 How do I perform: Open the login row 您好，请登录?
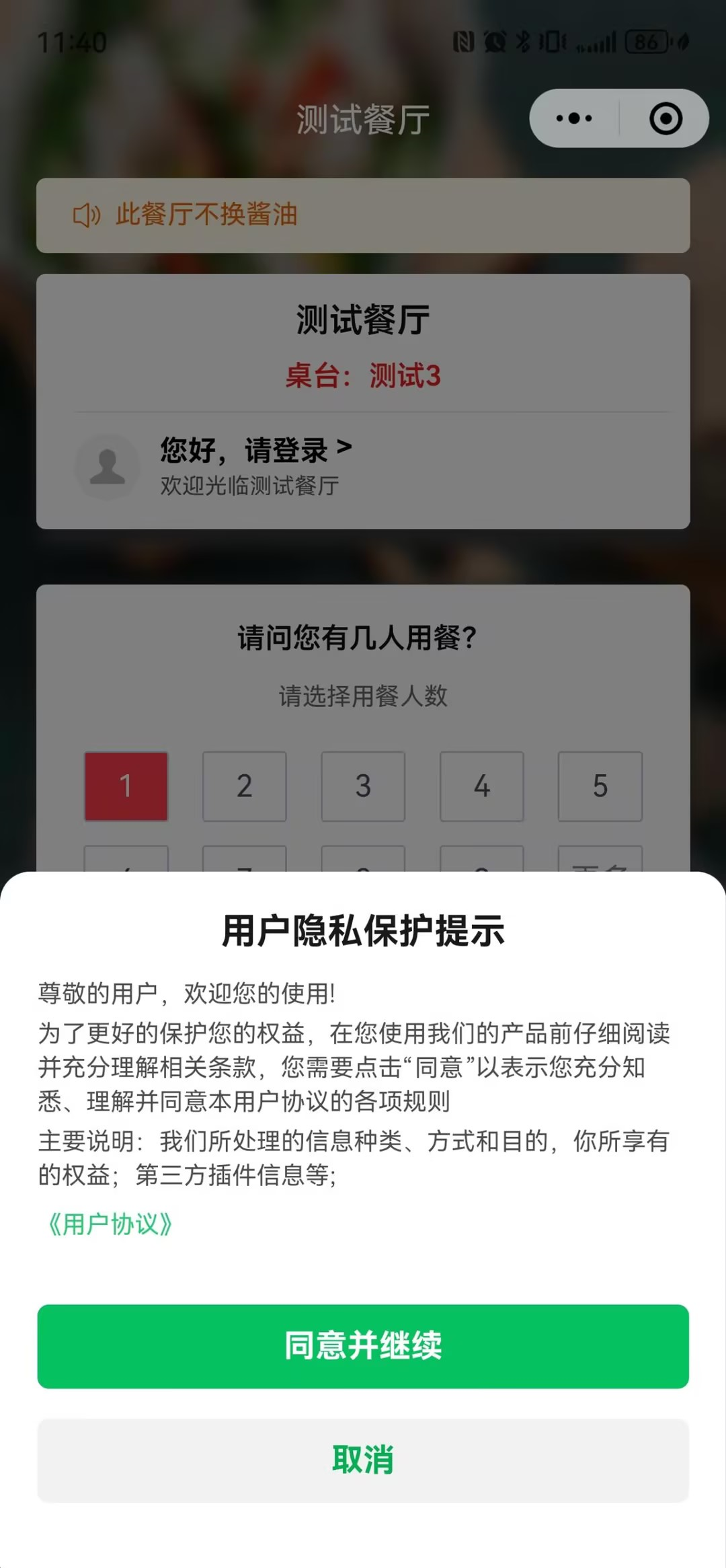point(255,451)
